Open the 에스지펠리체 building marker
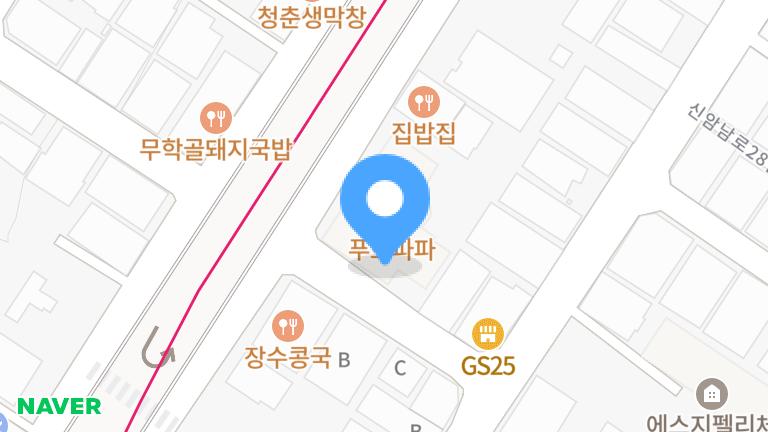Image resolution: width=768 pixels, height=432 pixels. coord(711,393)
